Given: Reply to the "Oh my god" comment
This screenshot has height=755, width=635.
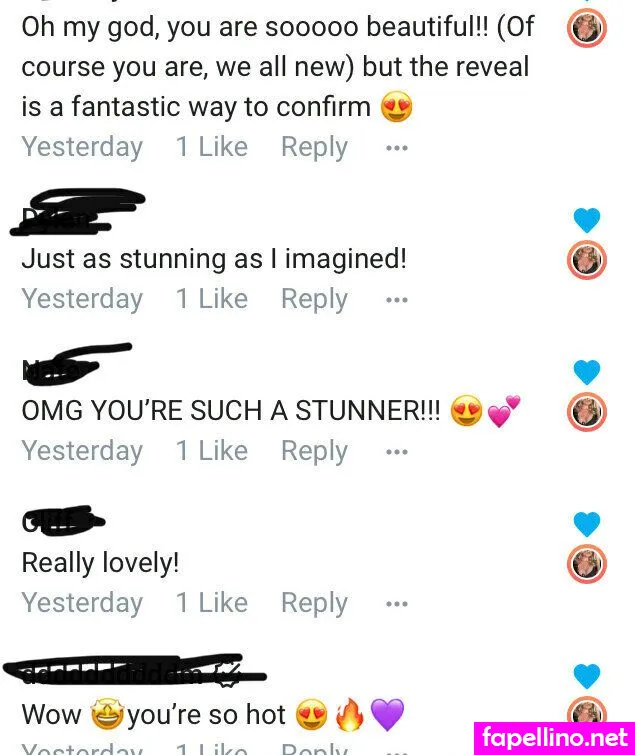Looking at the screenshot, I should [x=314, y=147].
